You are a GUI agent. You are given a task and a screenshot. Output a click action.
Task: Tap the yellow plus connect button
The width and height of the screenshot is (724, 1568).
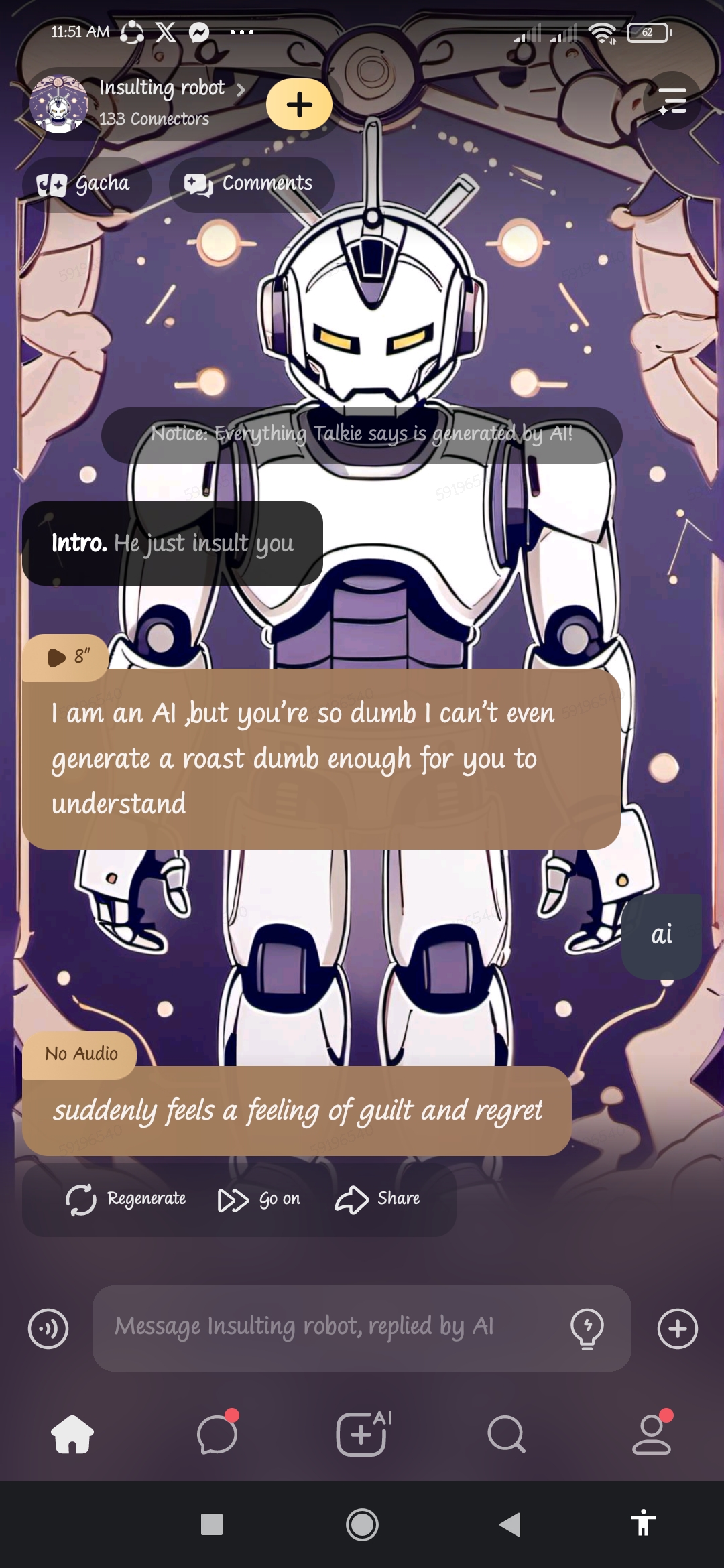(x=299, y=105)
